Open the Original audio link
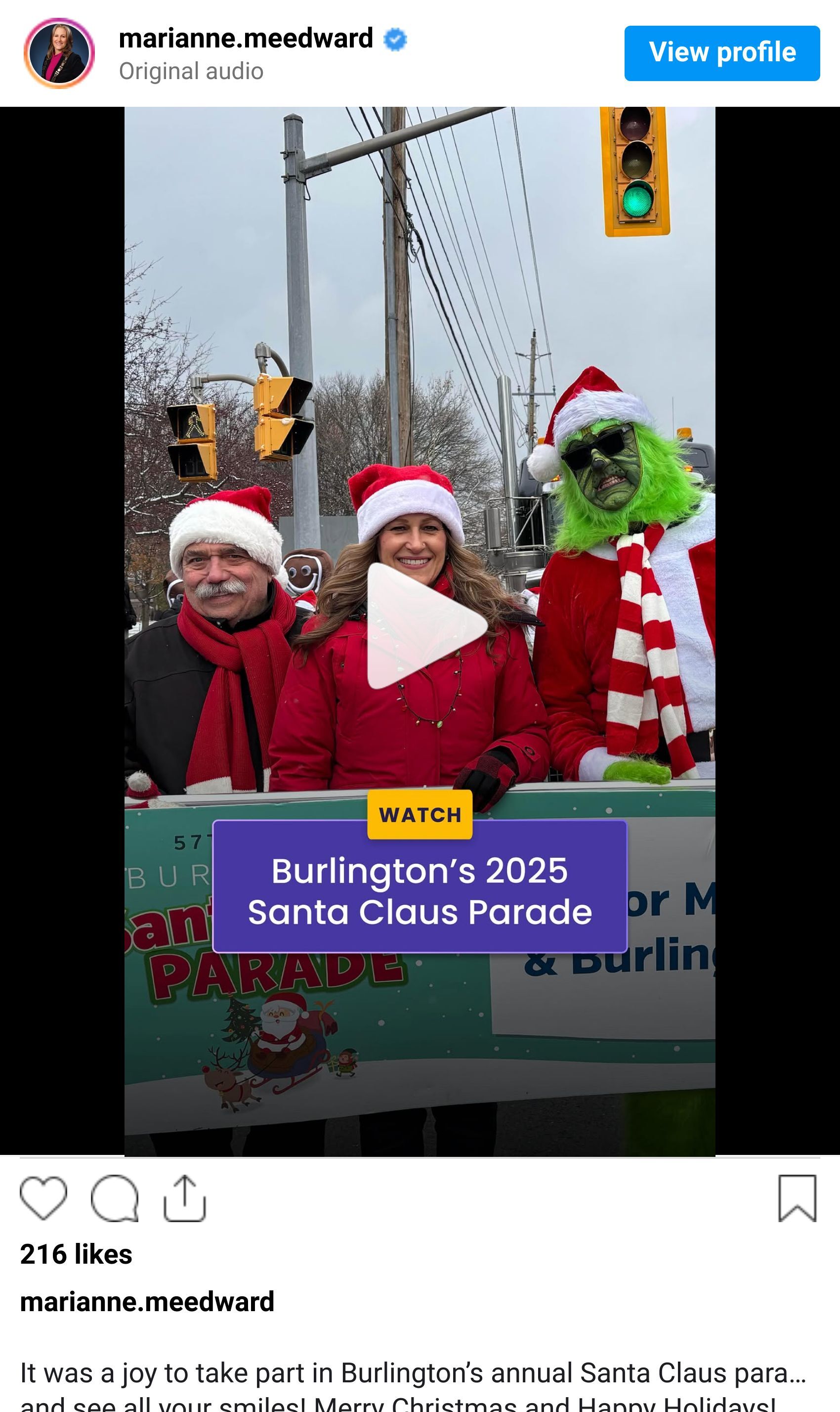Viewport: 840px width, 1412px height. click(191, 71)
